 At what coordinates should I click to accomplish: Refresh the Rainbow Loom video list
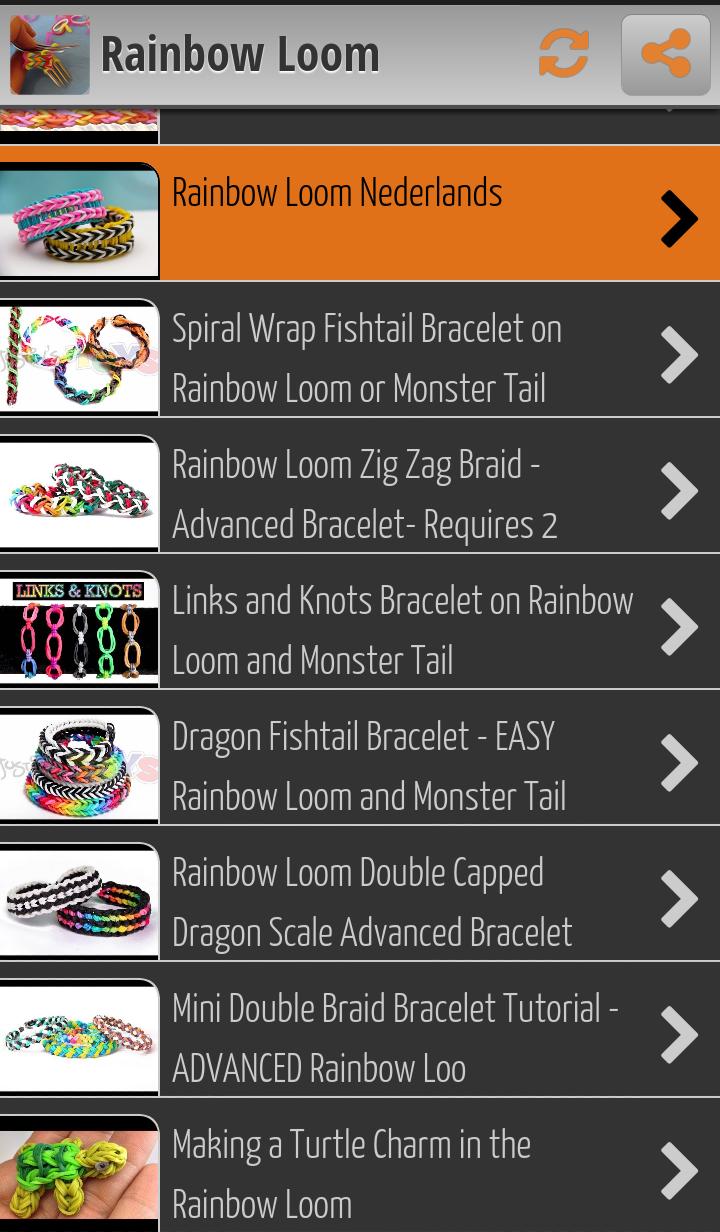(563, 54)
